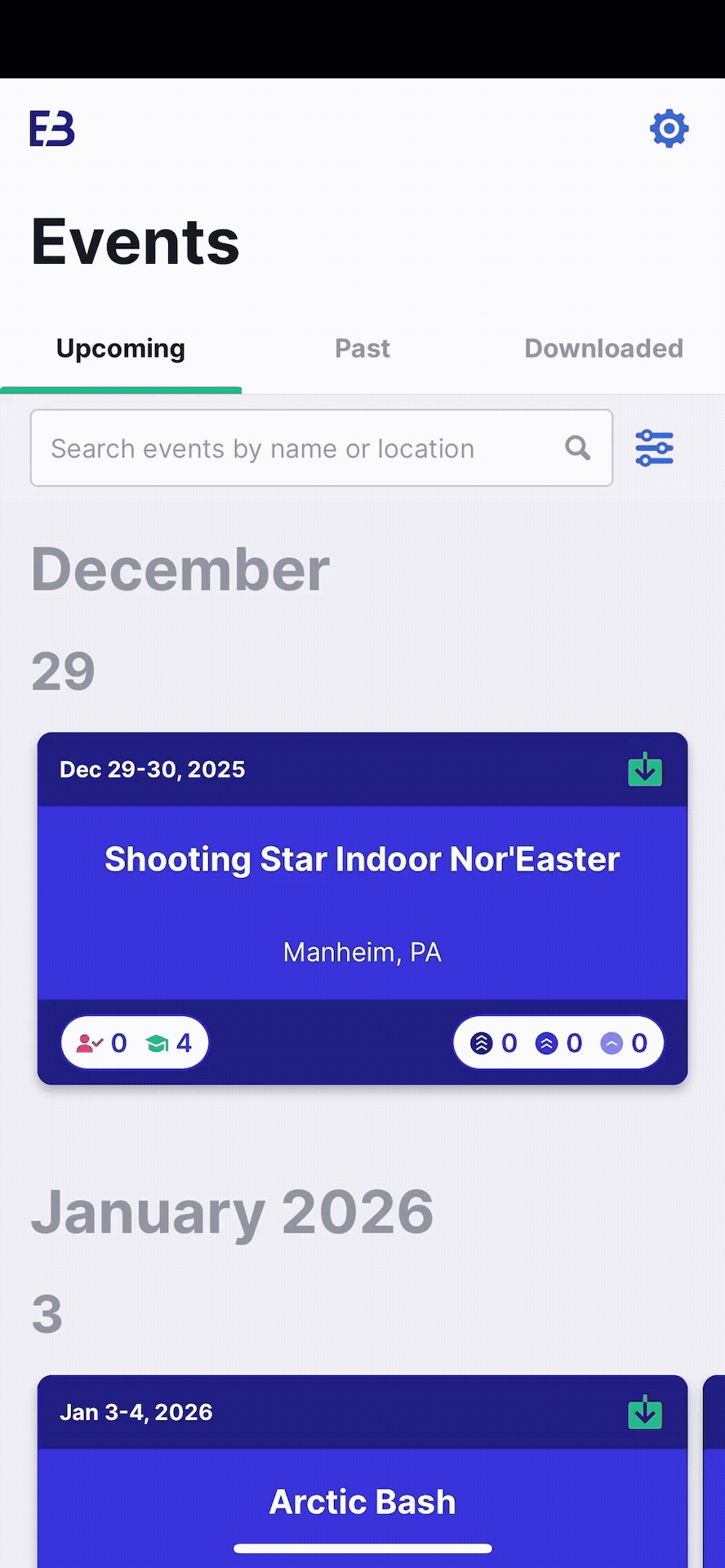
Task: Select the graduation cap clinics icon
Action: click(x=157, y=1042)
